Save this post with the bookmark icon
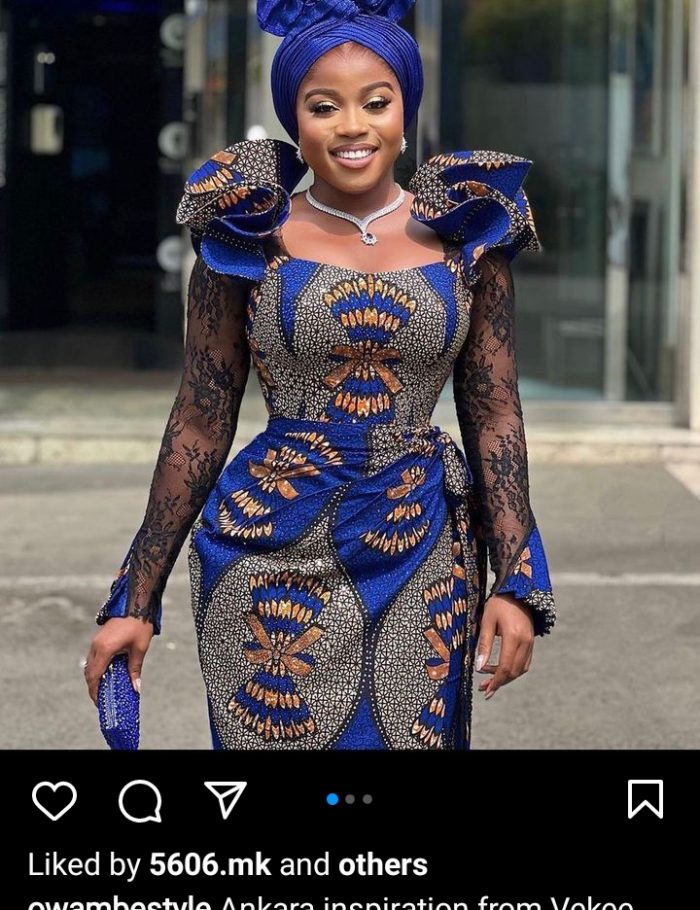 coord(645,799)
